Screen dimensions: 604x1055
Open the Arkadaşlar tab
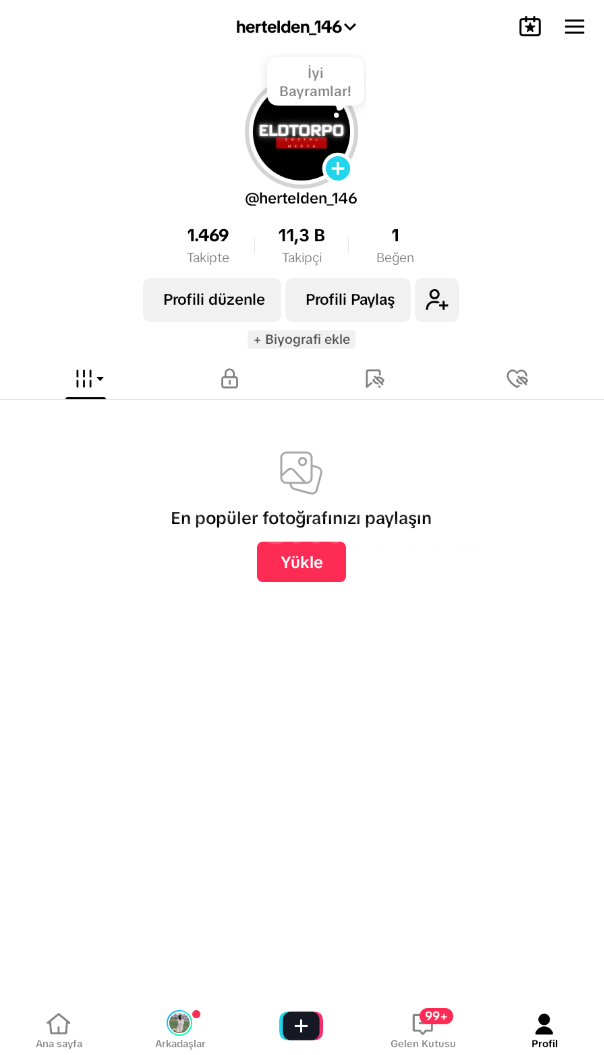pos(180,1030)
